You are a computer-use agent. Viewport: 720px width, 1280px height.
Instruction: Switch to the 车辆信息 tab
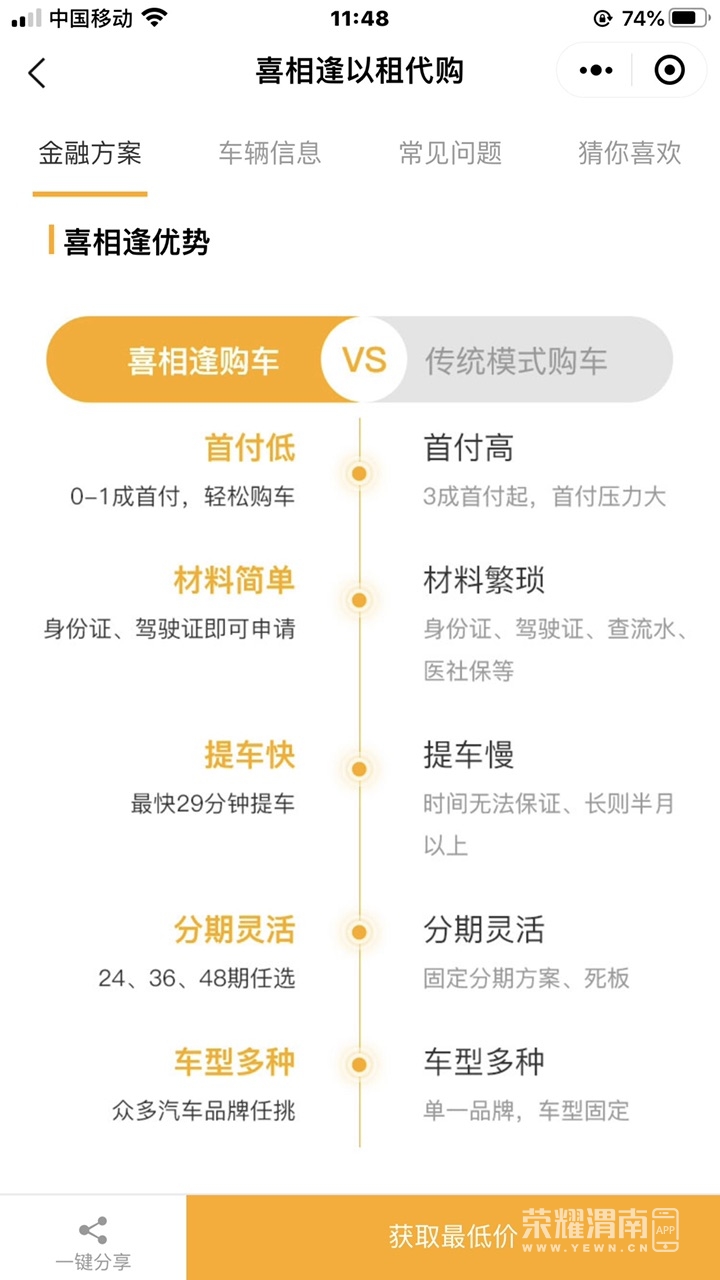(x=270, y=153)
